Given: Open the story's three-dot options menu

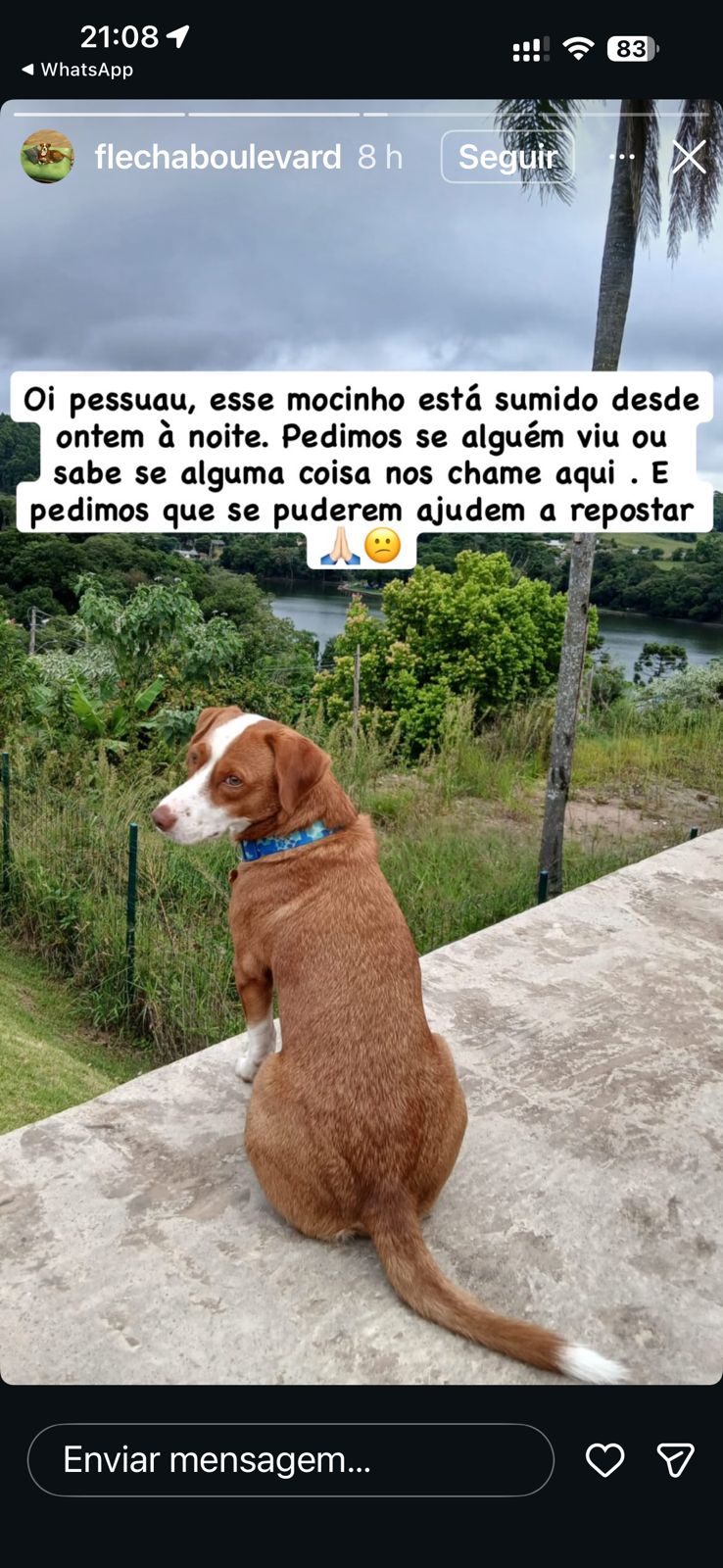Looking at the screenshot, I should [621, 157].
